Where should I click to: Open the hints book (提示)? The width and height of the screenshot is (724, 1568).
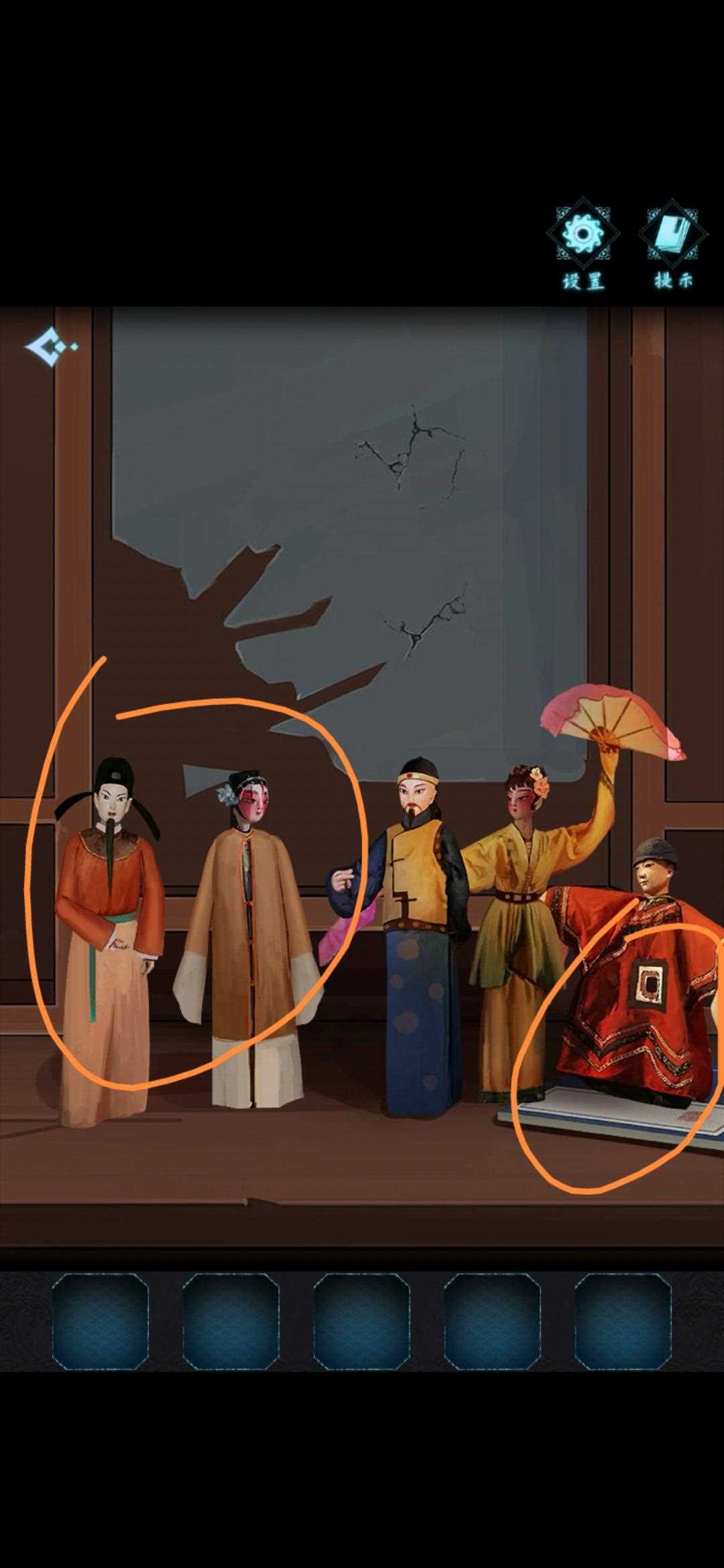coord(674,234)
